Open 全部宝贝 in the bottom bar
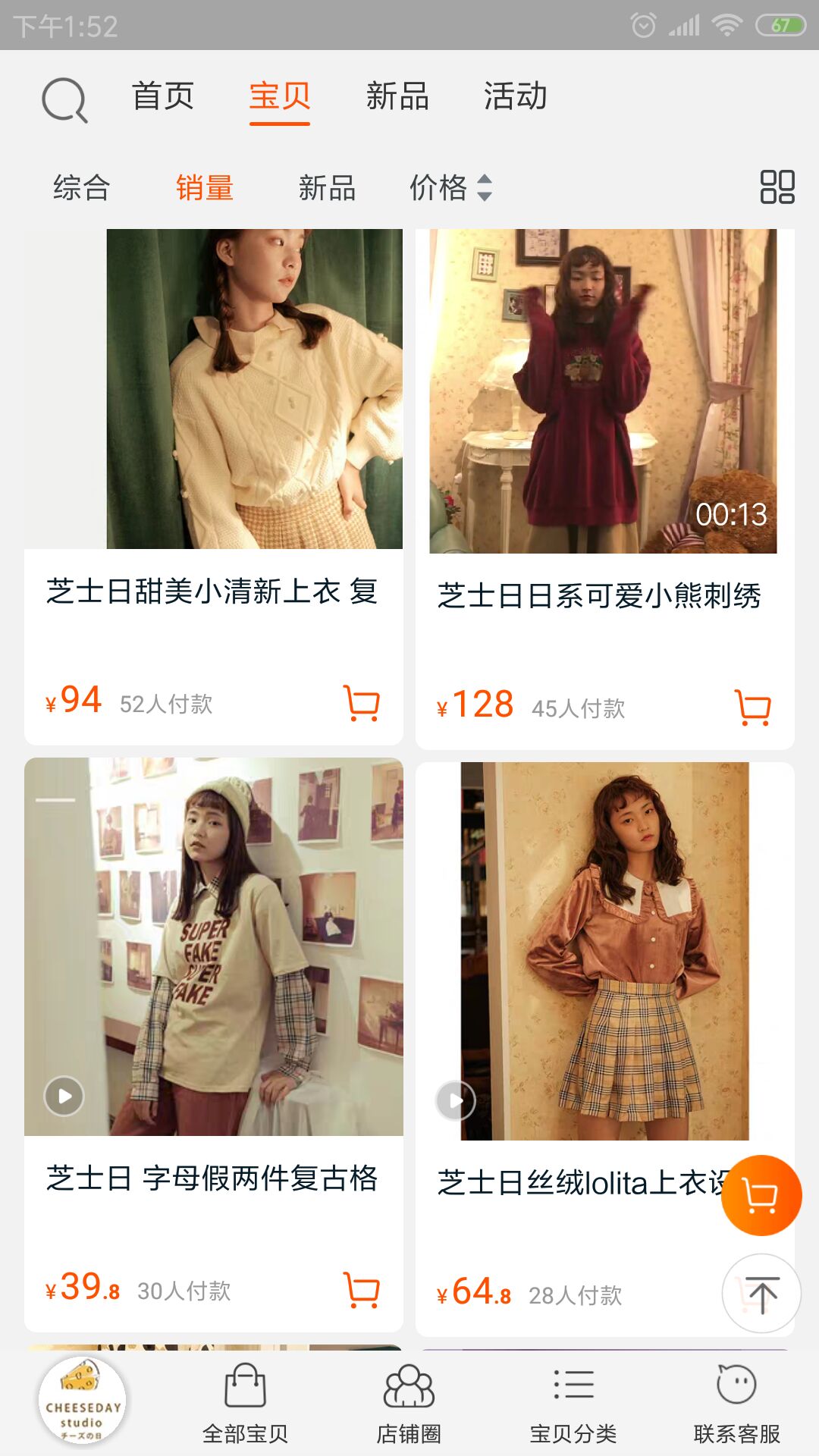819x1456 pixels. pos(245,1402)
